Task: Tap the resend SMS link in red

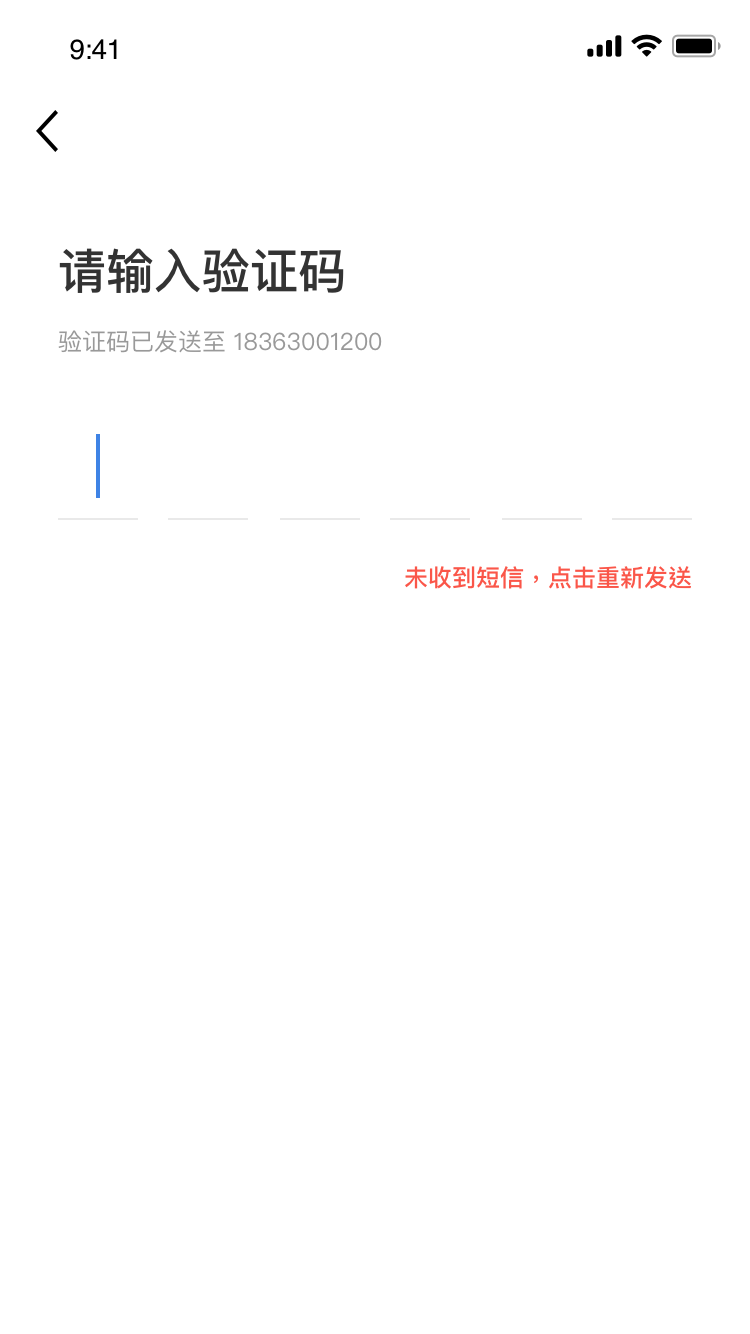Action: pyautogui.click(x=548, y=578)
